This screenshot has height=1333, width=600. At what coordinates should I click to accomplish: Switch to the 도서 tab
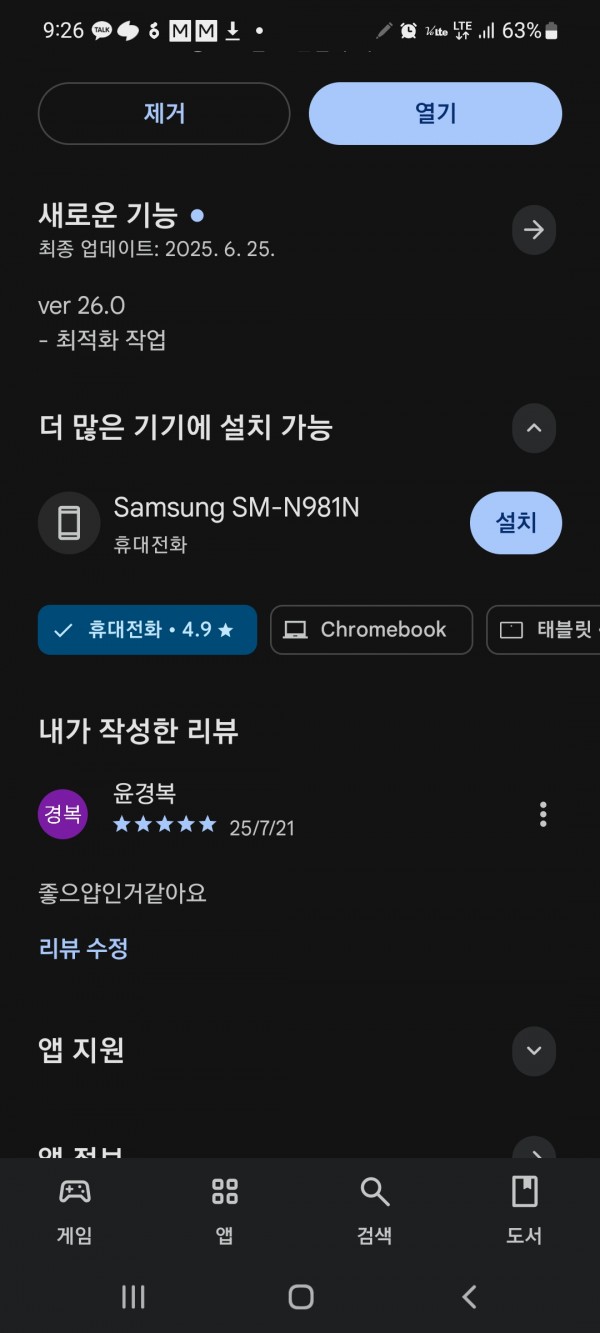524,1210
